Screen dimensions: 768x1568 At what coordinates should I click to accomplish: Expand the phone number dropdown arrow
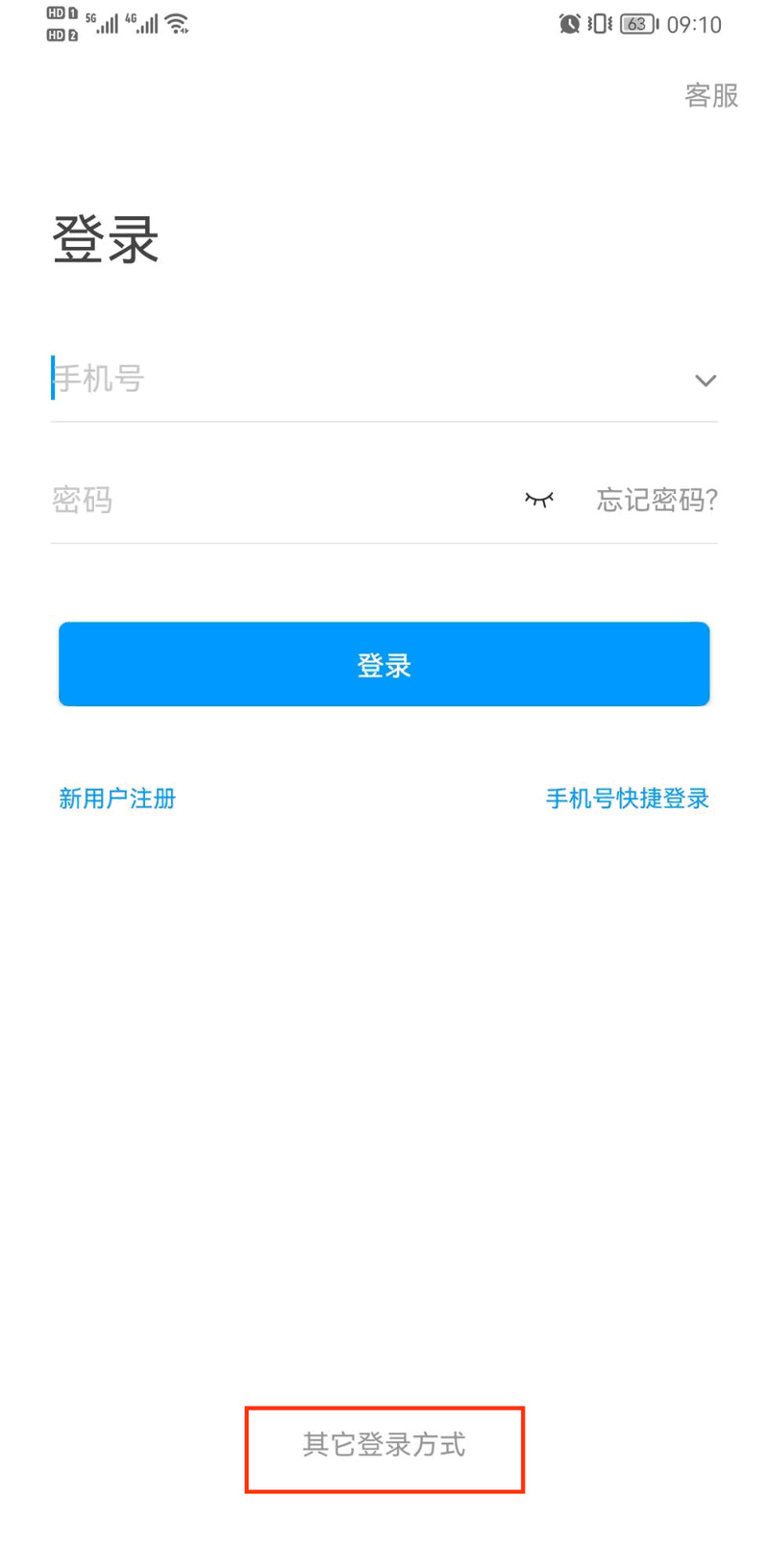(706, 380)
